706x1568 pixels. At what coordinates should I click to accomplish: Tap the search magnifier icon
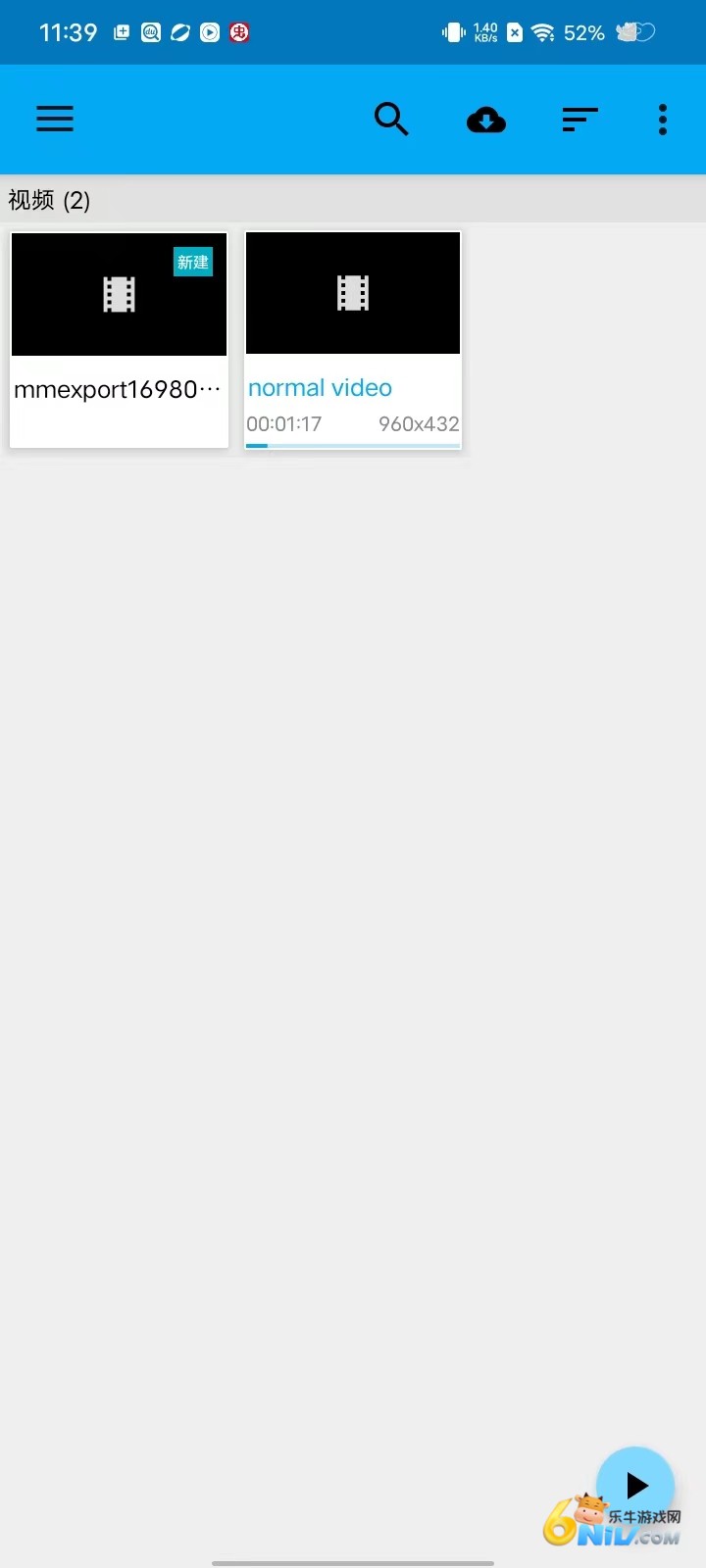point(390,119)
